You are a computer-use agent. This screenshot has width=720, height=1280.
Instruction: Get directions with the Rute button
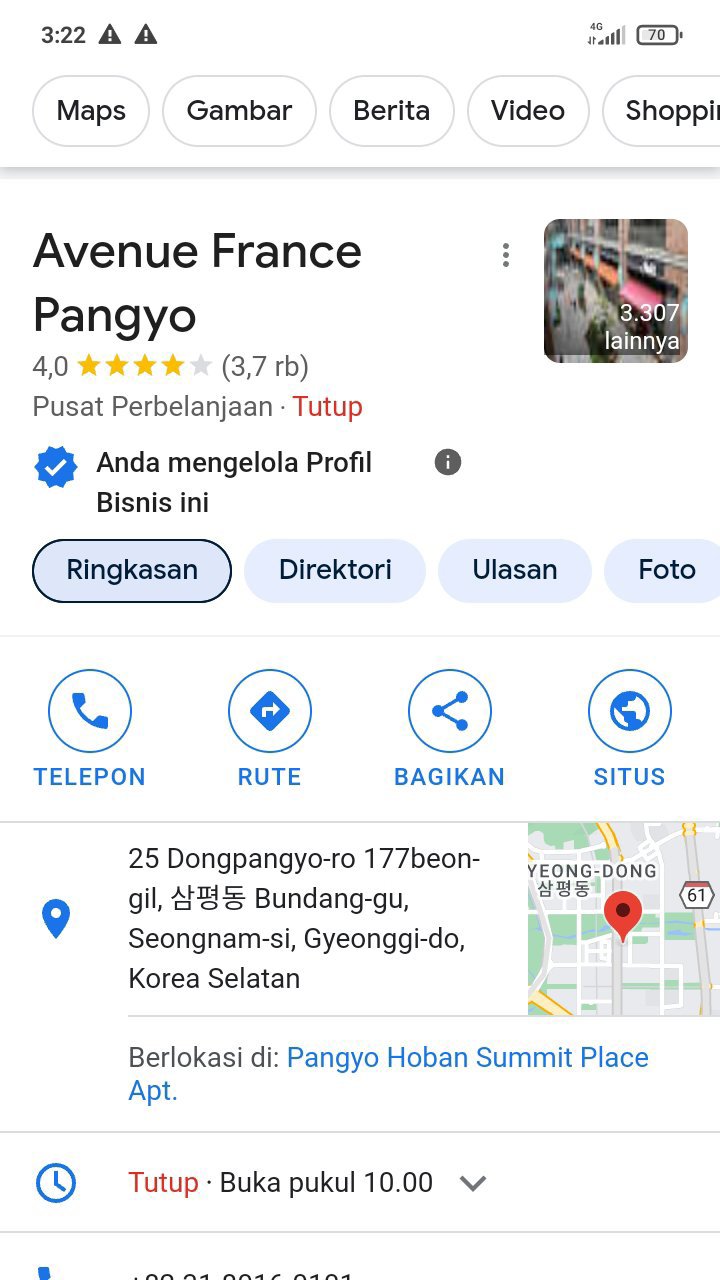tap(270, 729)
